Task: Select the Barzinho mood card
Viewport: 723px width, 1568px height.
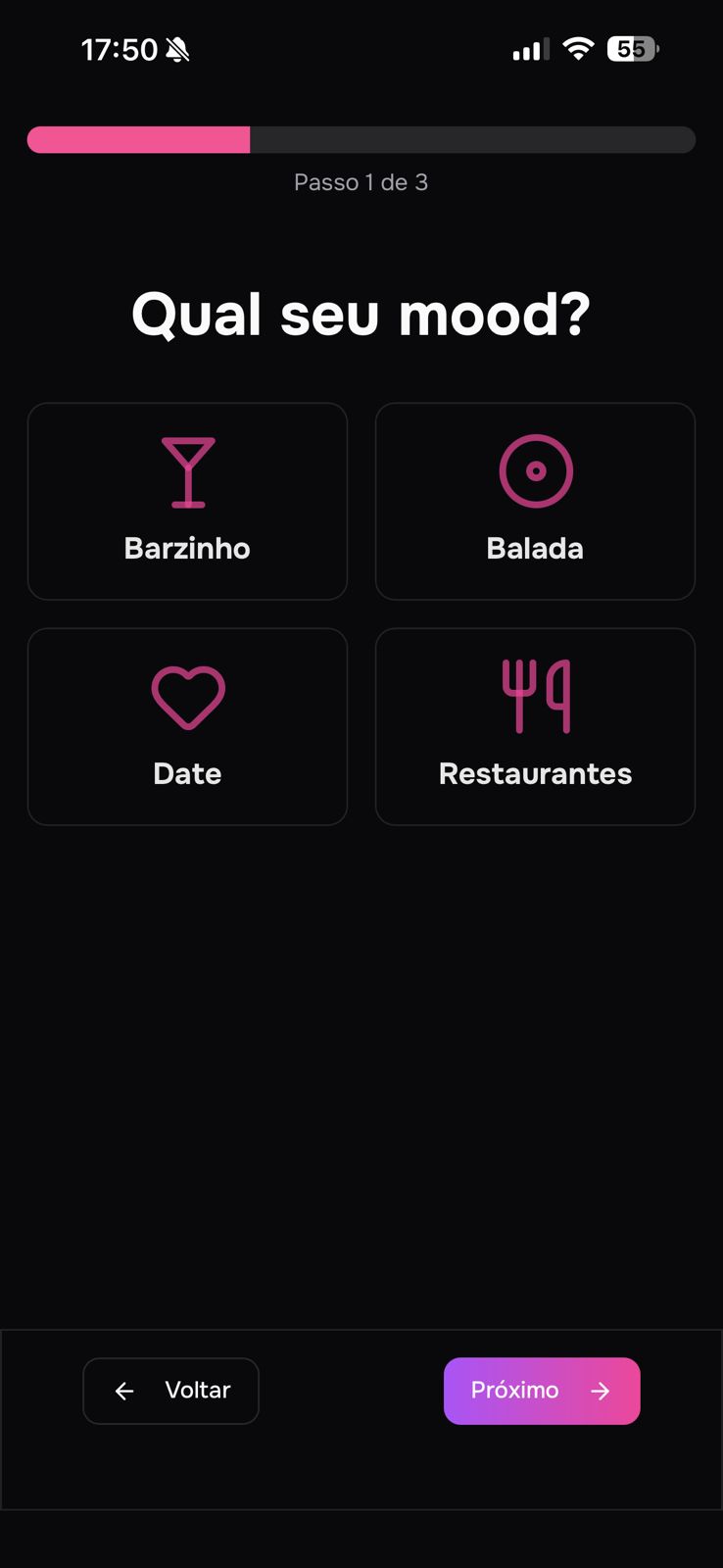Action: click(x=187, y=501)
